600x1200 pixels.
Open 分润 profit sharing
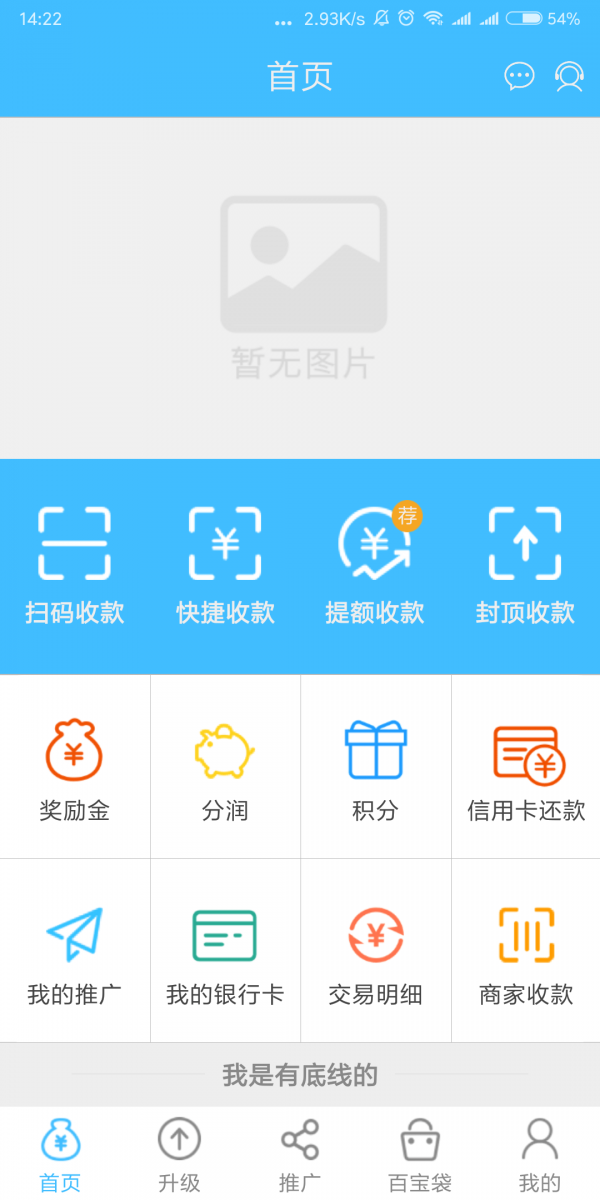coord(225,767)
